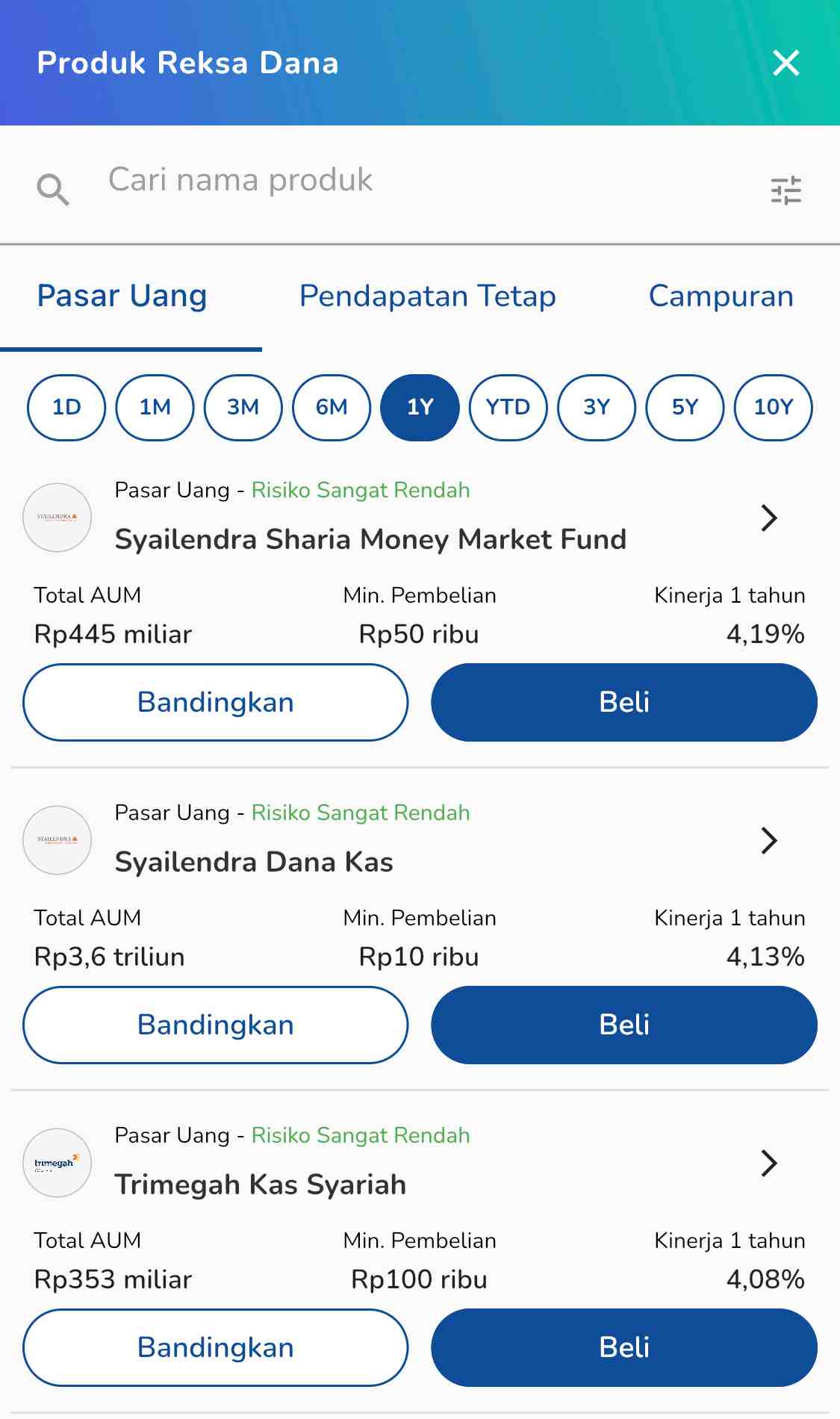Screen dimensions: 840x1419
Task: Switch to the Pendapatan Tetap tab
Action: pyautogui.click(x=426, y=296)
